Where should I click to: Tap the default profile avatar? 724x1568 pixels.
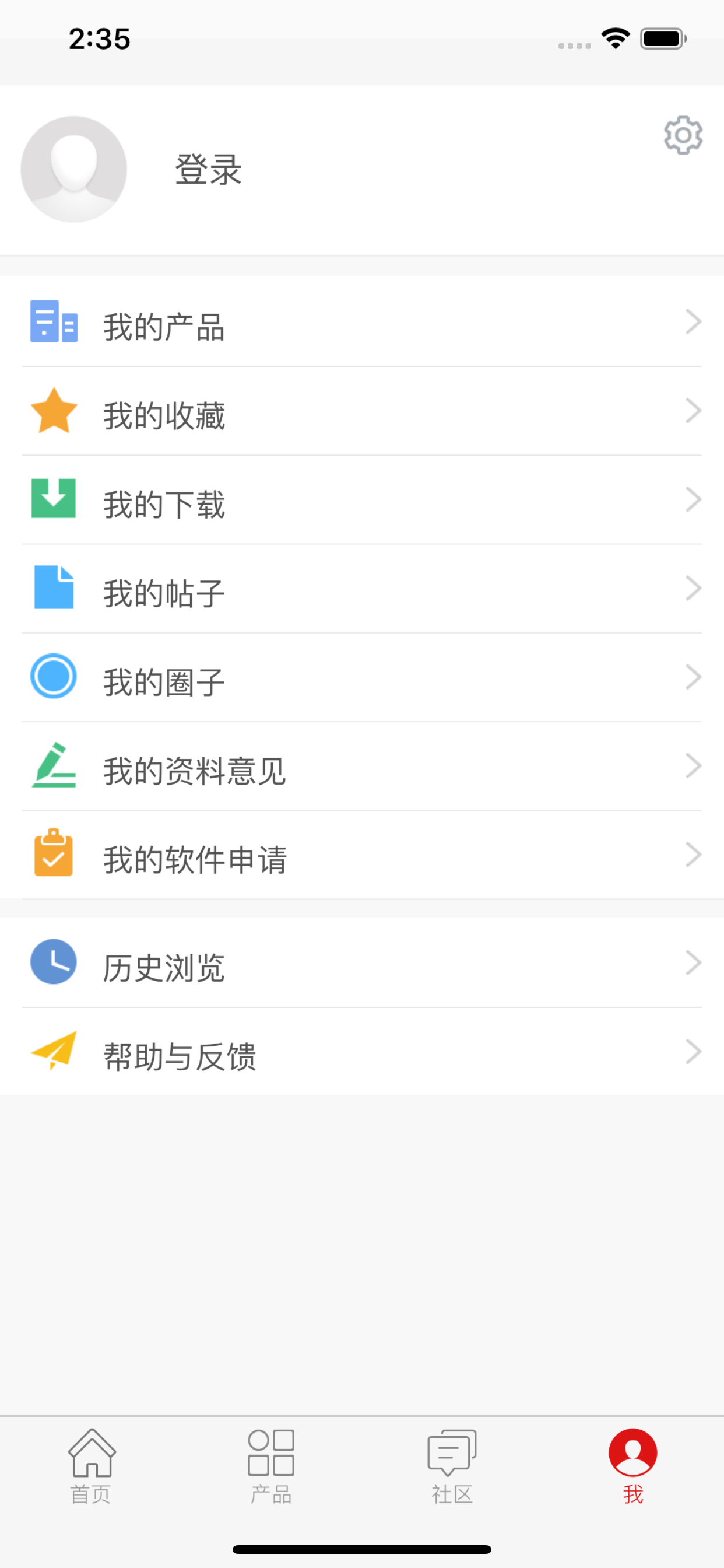point(73,169)
